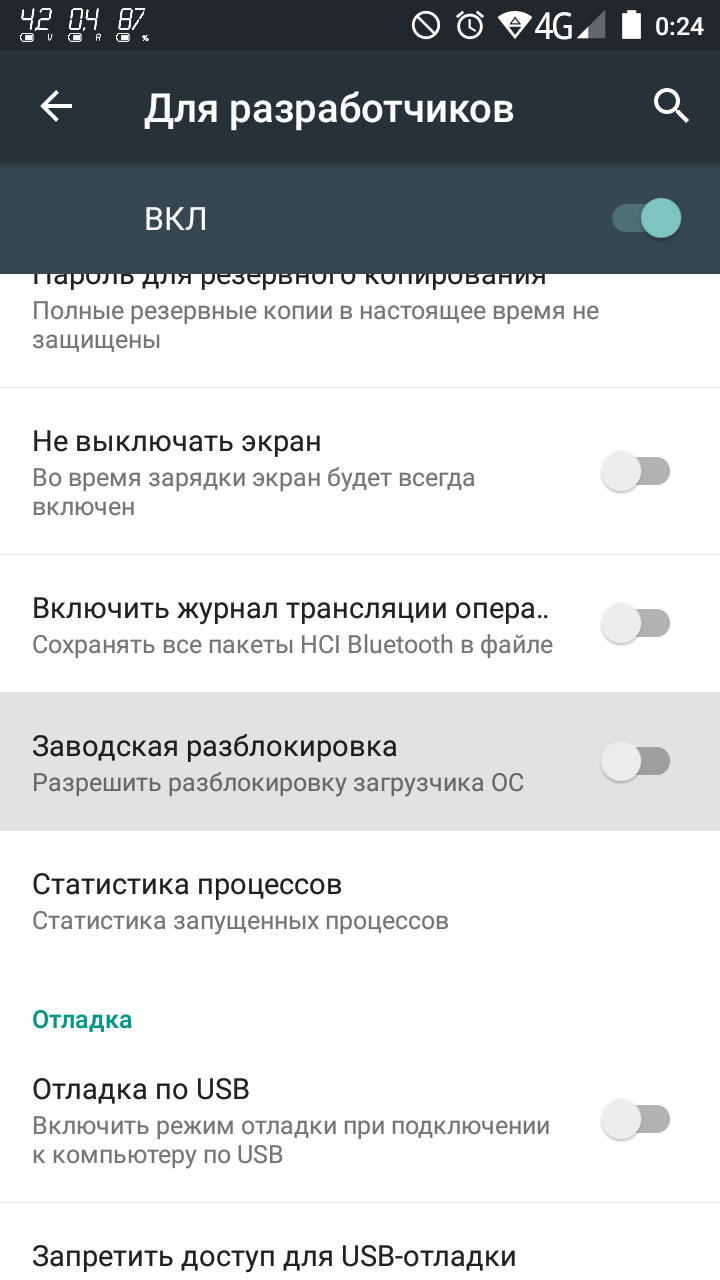The width and height of the screenshot is (720, 1280).
Task: Enable Заводская разблокировка switch
Action: [635, 762]
